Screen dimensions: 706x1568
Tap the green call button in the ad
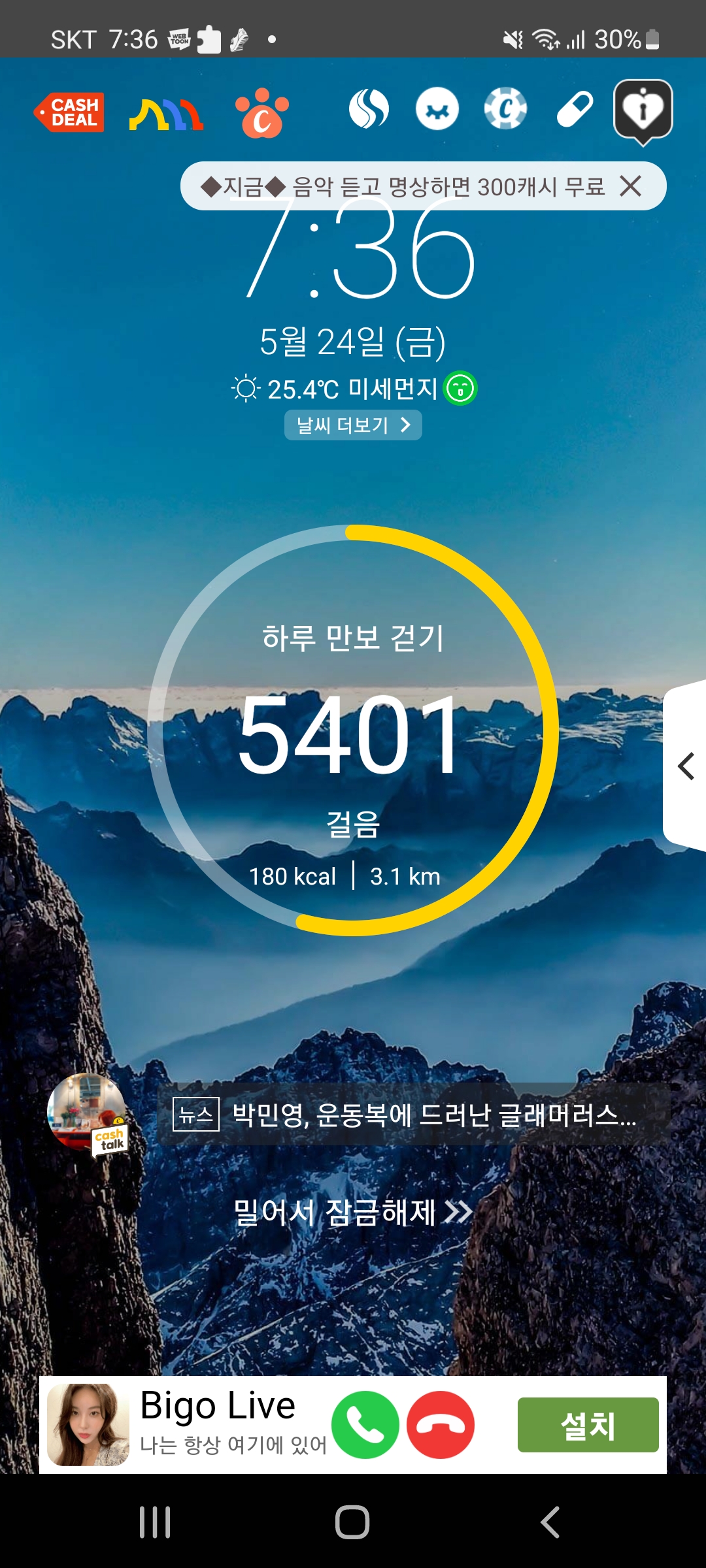365,1425
